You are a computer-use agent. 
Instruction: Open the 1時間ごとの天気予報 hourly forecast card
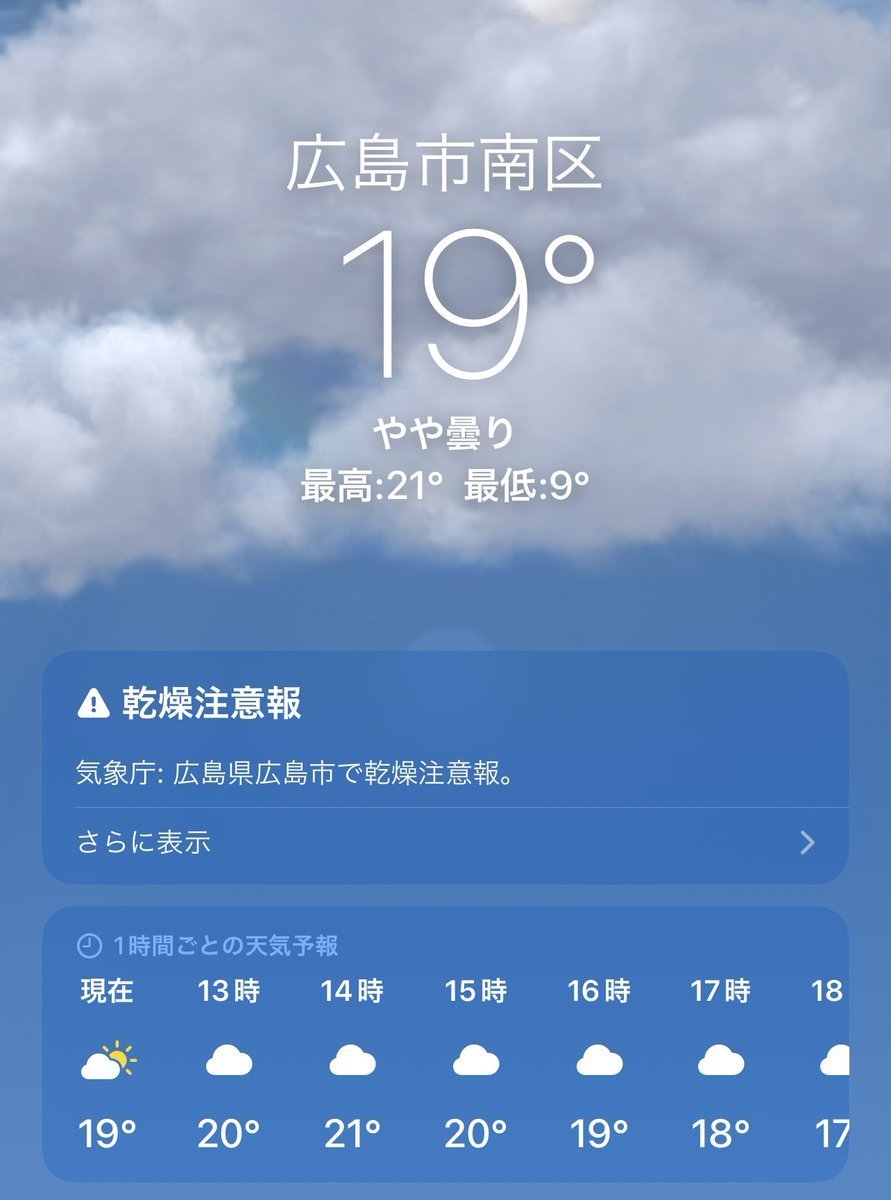tap(226, 945)
